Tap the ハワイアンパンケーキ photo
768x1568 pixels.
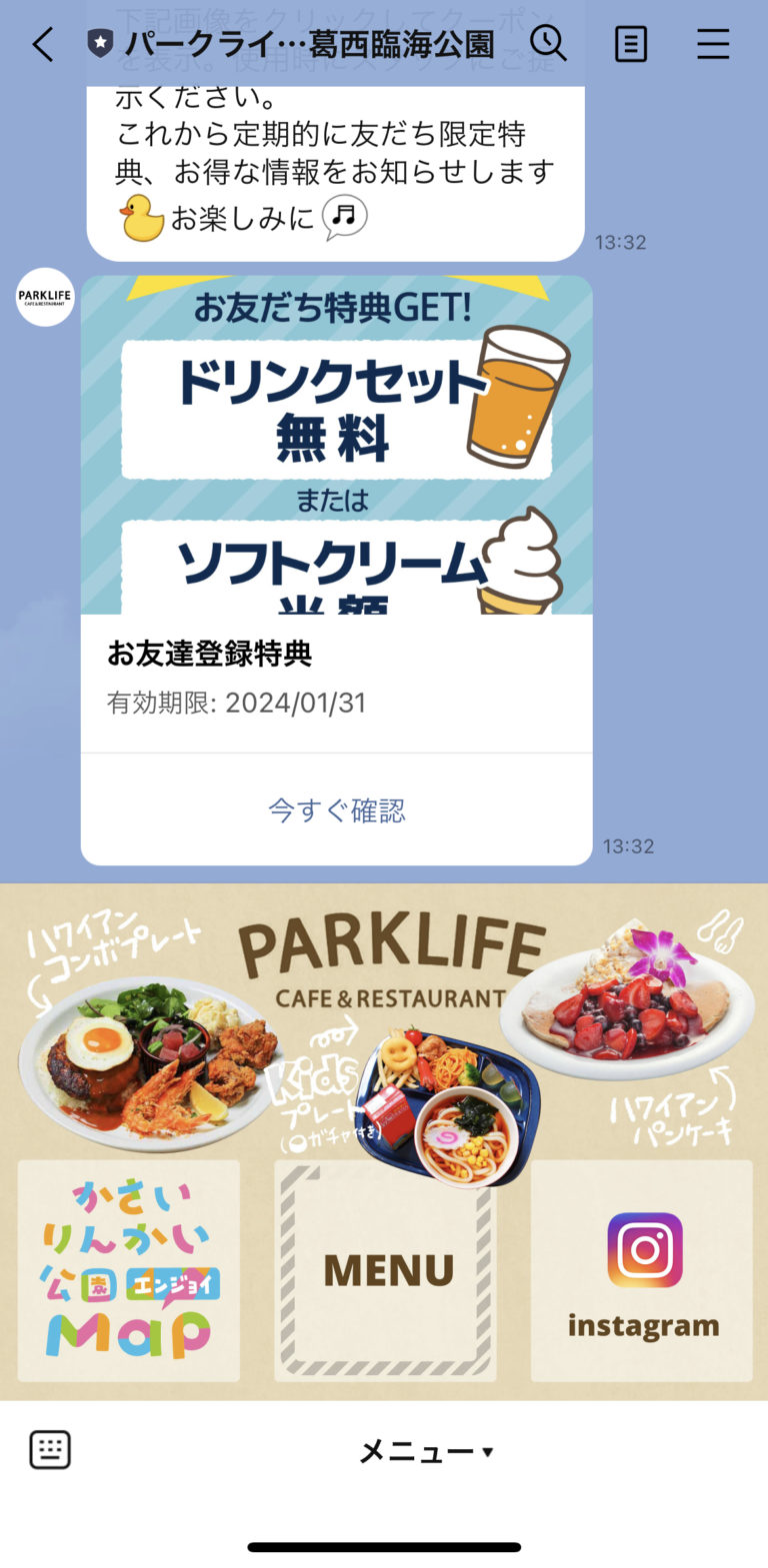[625, 1009]
